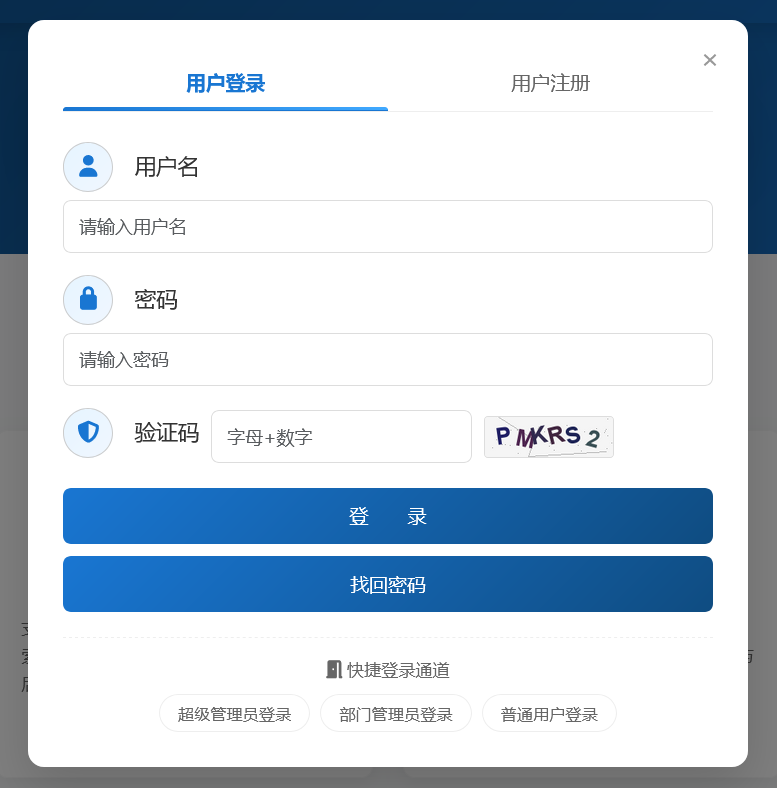Click the 密码 field label
The width and height of the screenshot is (777, 788).
tap(153, 299)
